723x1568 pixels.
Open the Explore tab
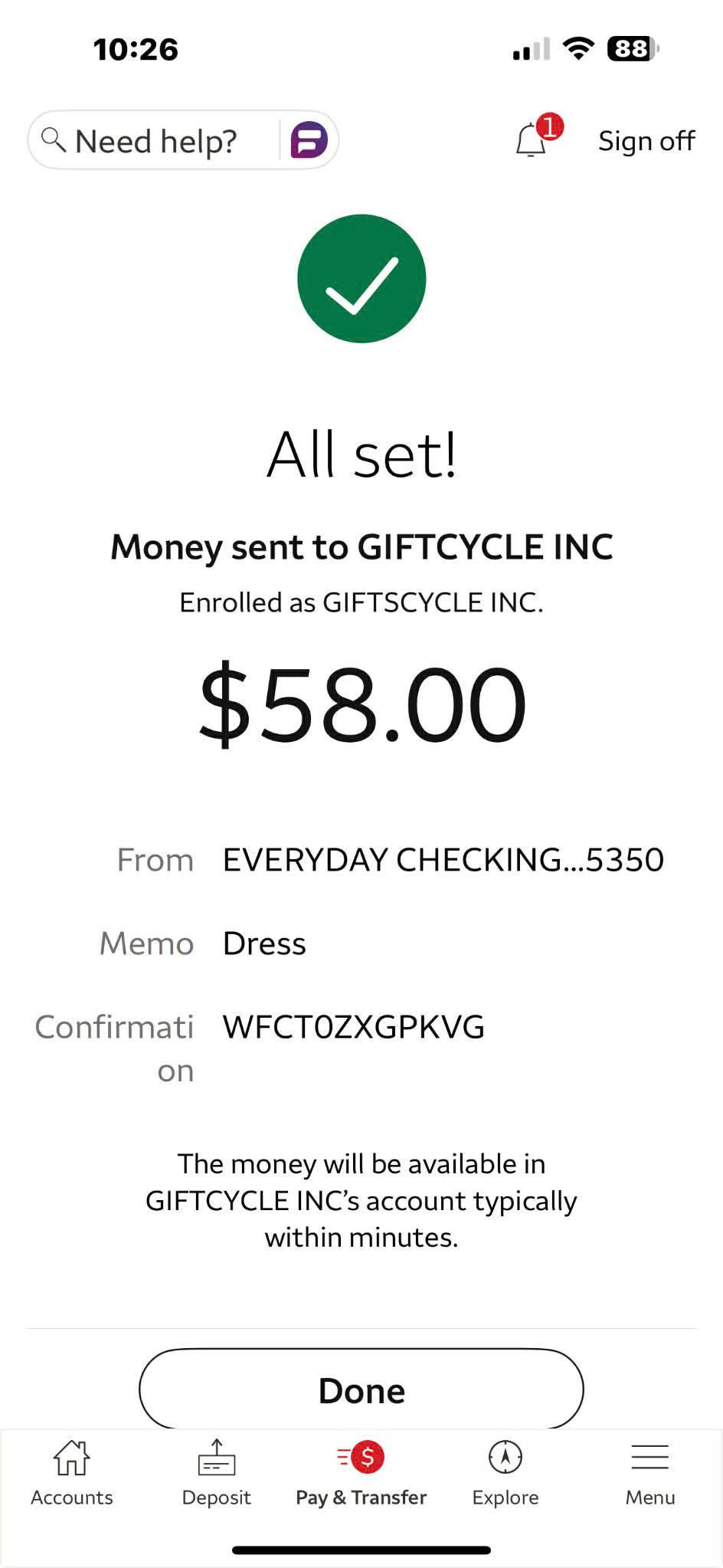pos(505,1475)
